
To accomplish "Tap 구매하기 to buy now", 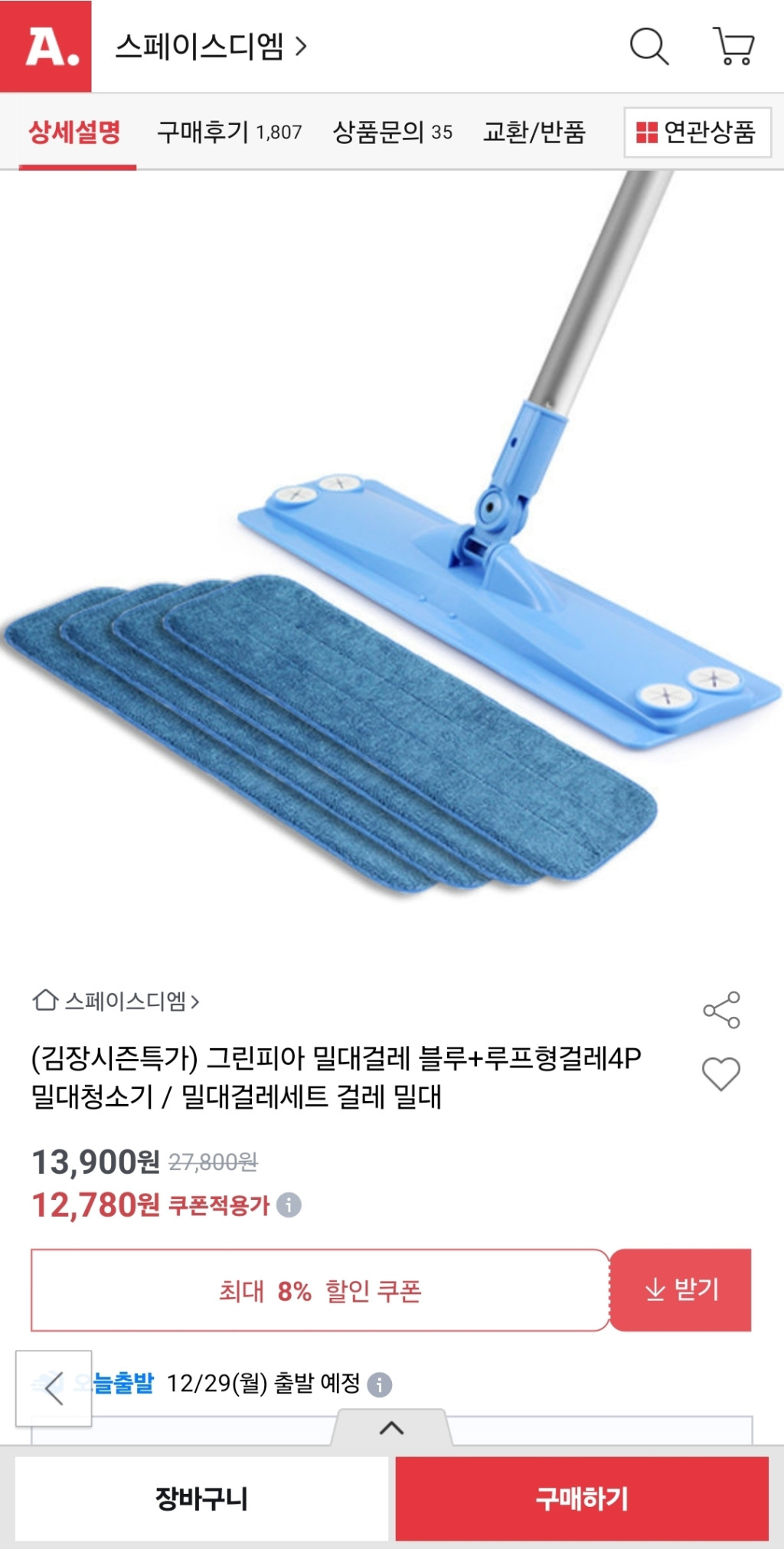I will tap(582, 1498).
